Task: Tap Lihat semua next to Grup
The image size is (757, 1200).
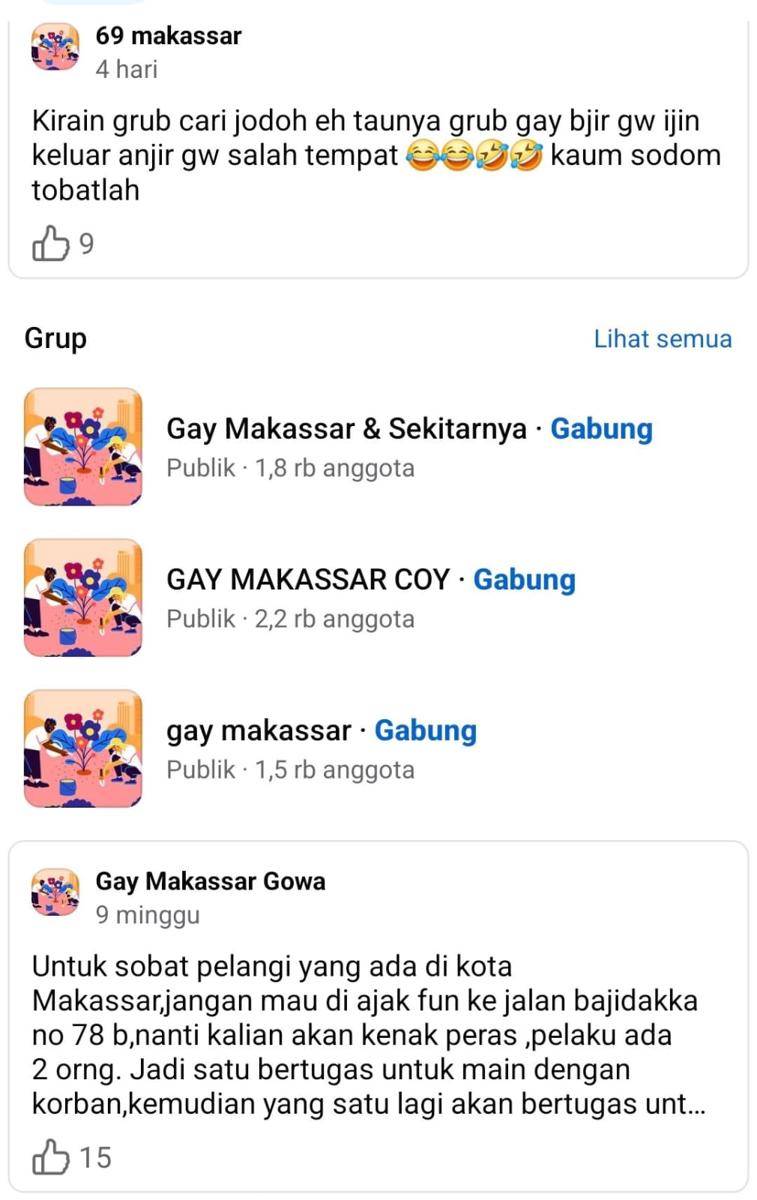Action: [662, 339]
